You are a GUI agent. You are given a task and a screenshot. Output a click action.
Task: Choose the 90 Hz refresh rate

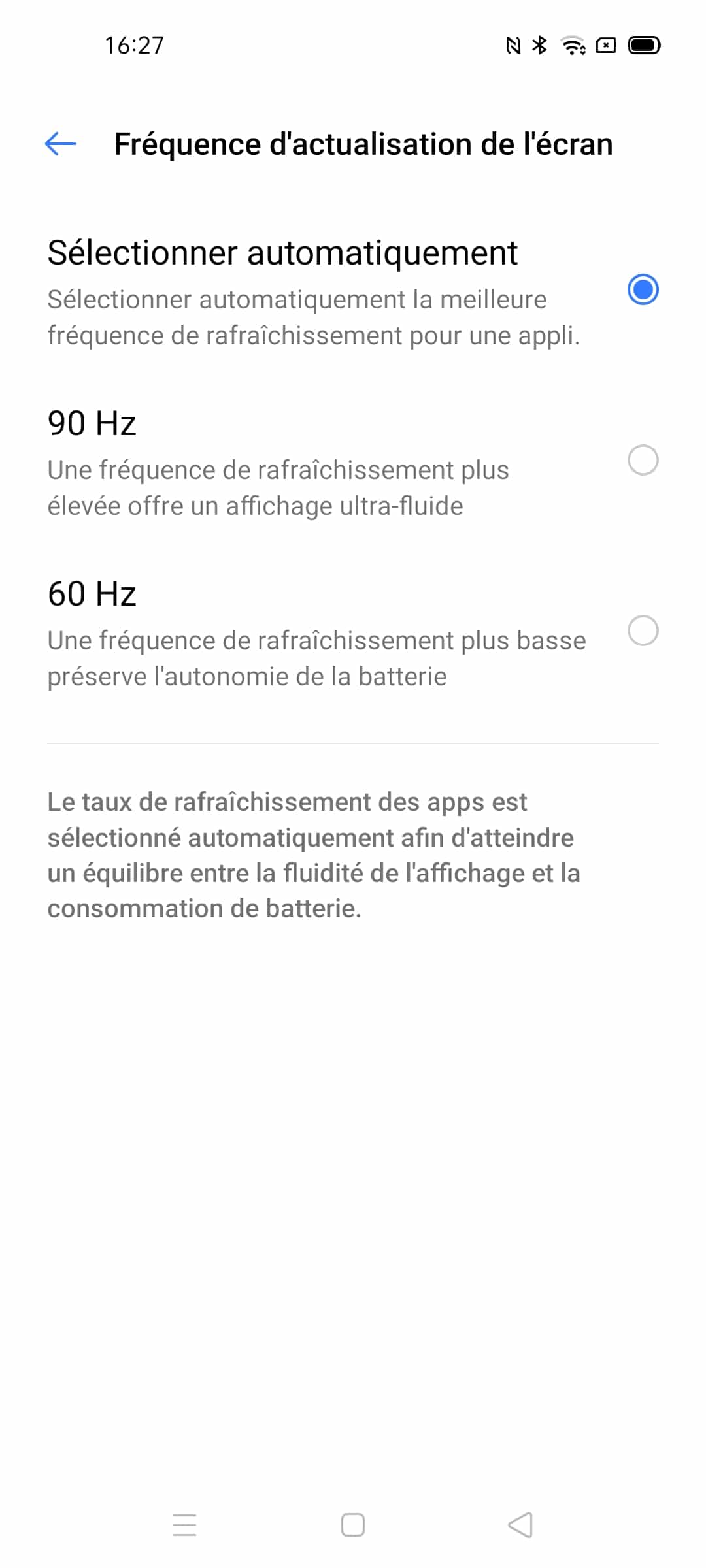pyautogui.click(x=353, y=461)
